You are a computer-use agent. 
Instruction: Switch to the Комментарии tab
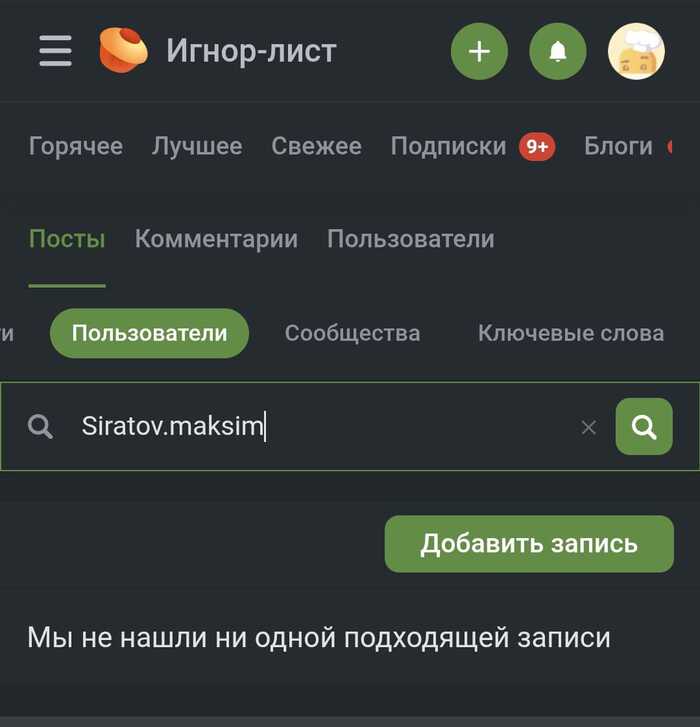216,239
